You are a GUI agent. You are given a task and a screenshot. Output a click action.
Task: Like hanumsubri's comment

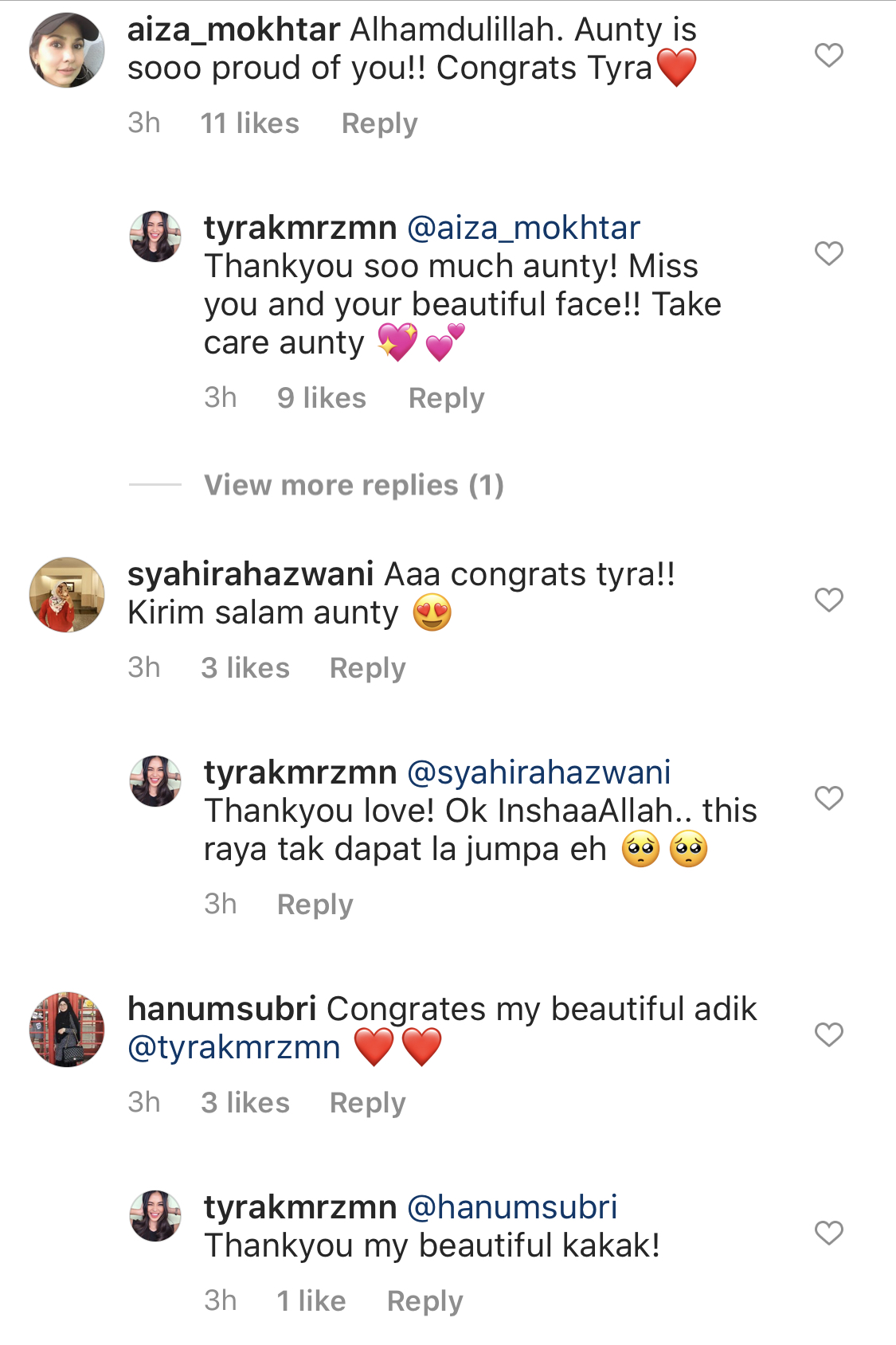point(828,1034)
